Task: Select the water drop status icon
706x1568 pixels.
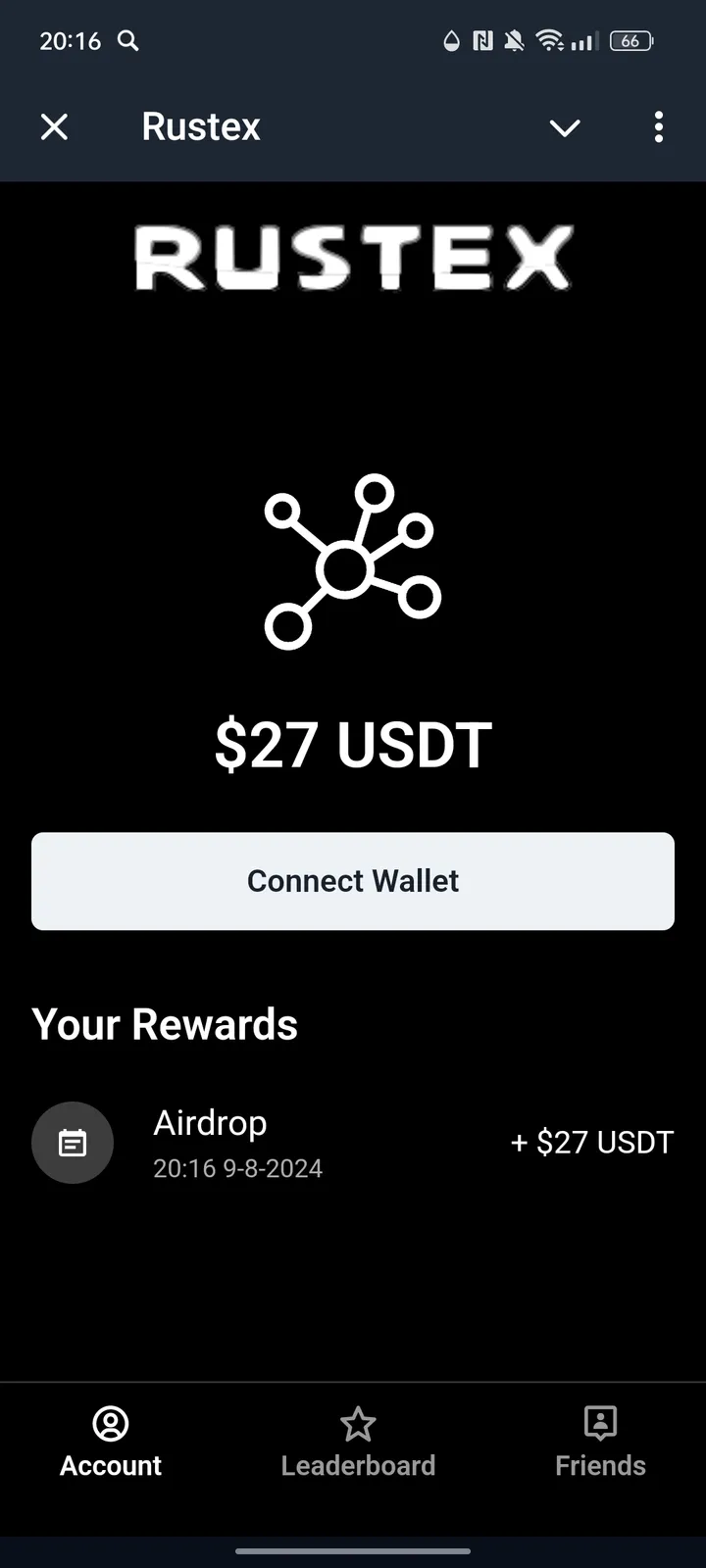Action: [450, 41]
